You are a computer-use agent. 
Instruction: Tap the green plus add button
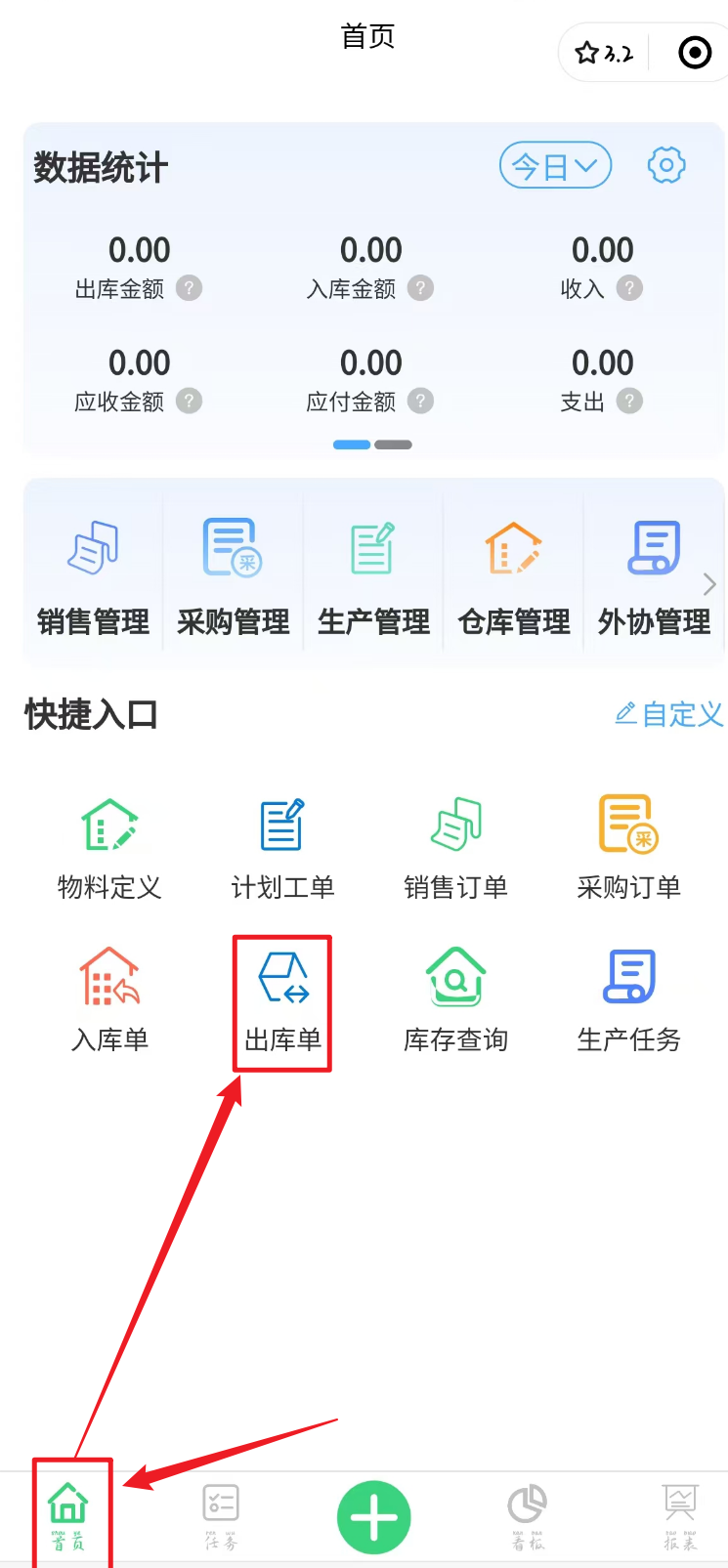coord(373,1517)
